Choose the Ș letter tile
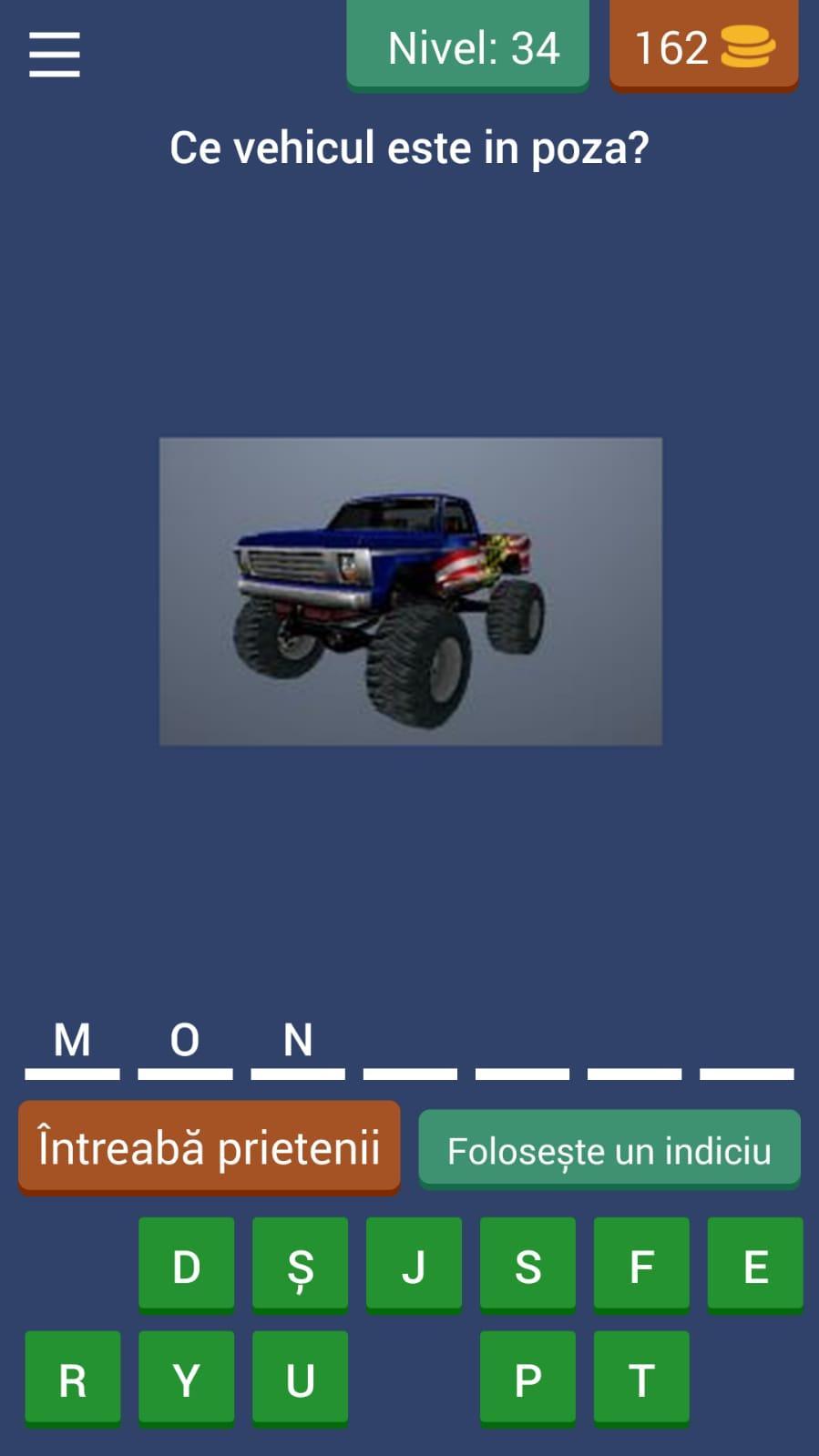 [300, 1265]
